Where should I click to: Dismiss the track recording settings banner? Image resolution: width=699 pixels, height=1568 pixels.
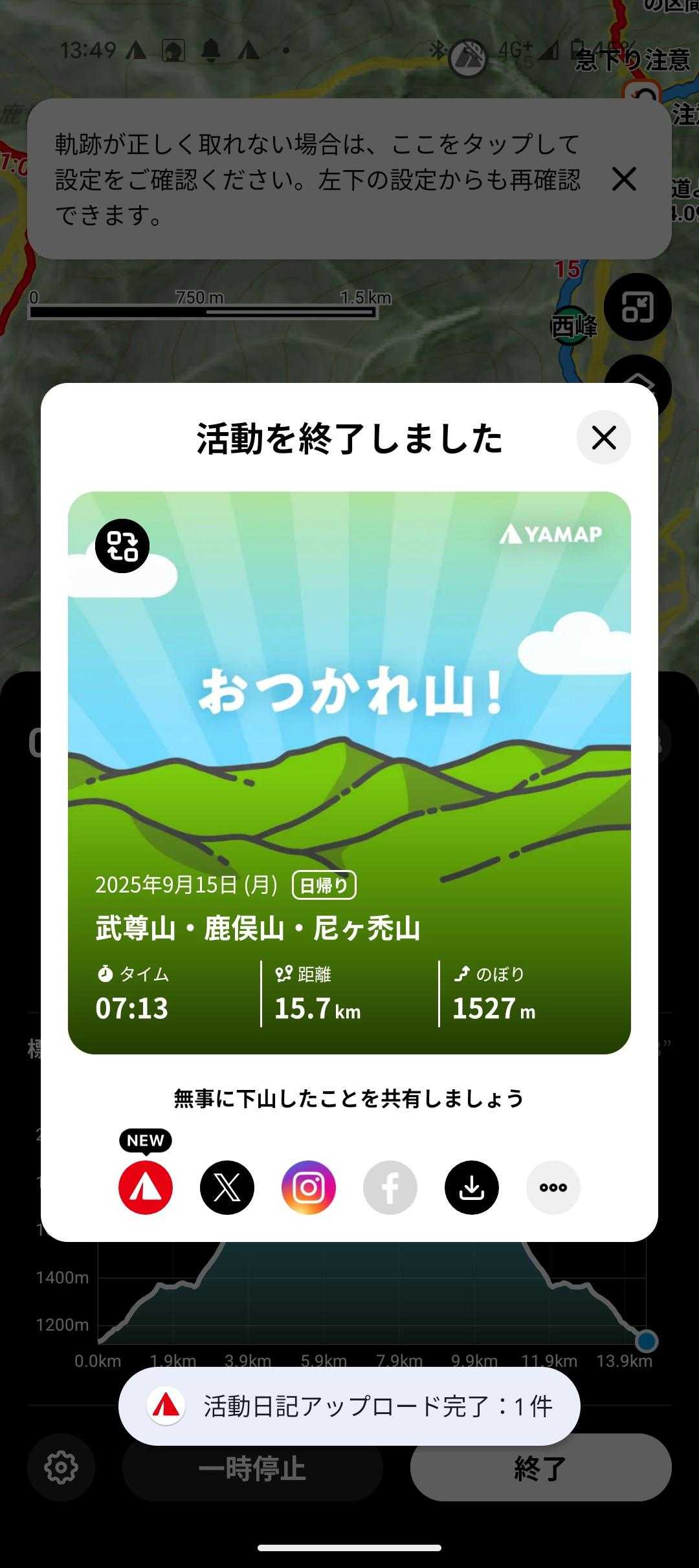(x=624, y=179)
